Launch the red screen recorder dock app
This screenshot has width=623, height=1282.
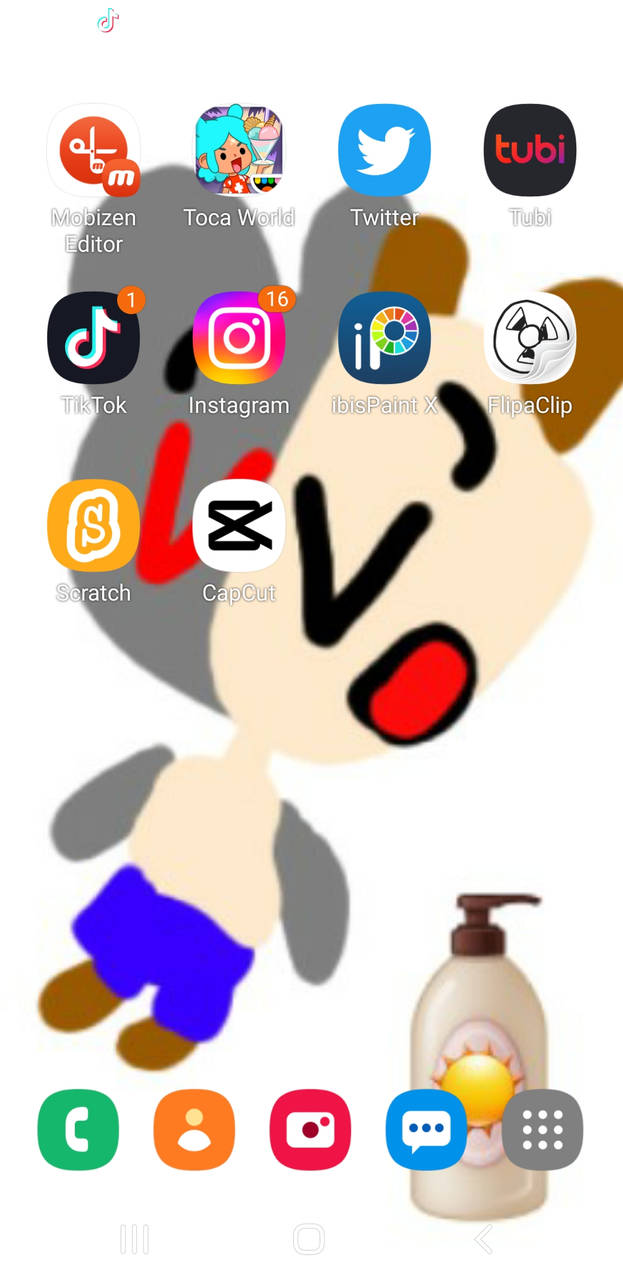310,1130
